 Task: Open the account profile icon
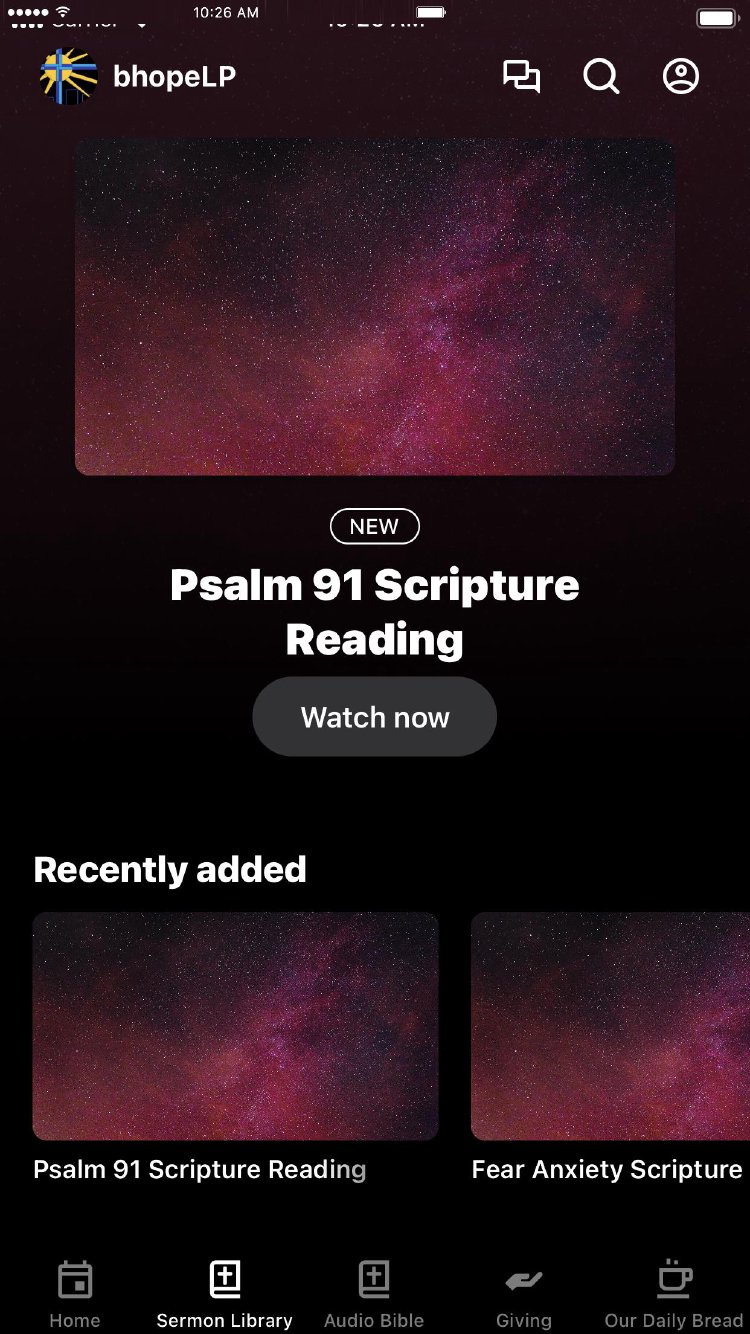[x=679, y=76]
